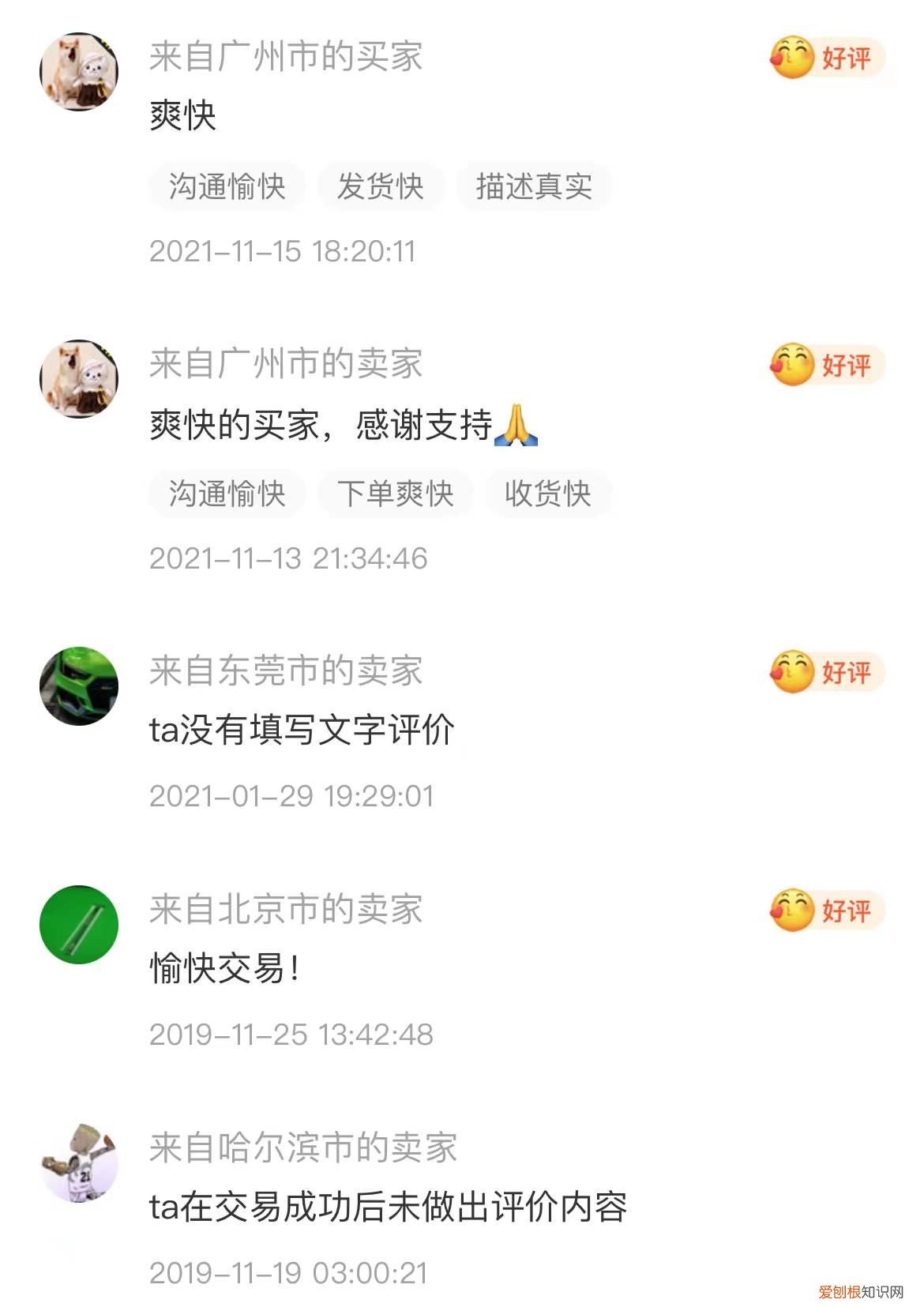Toggle the 发货快 tag
Viewport: 924px width, 1307px height.
[382, 186]
